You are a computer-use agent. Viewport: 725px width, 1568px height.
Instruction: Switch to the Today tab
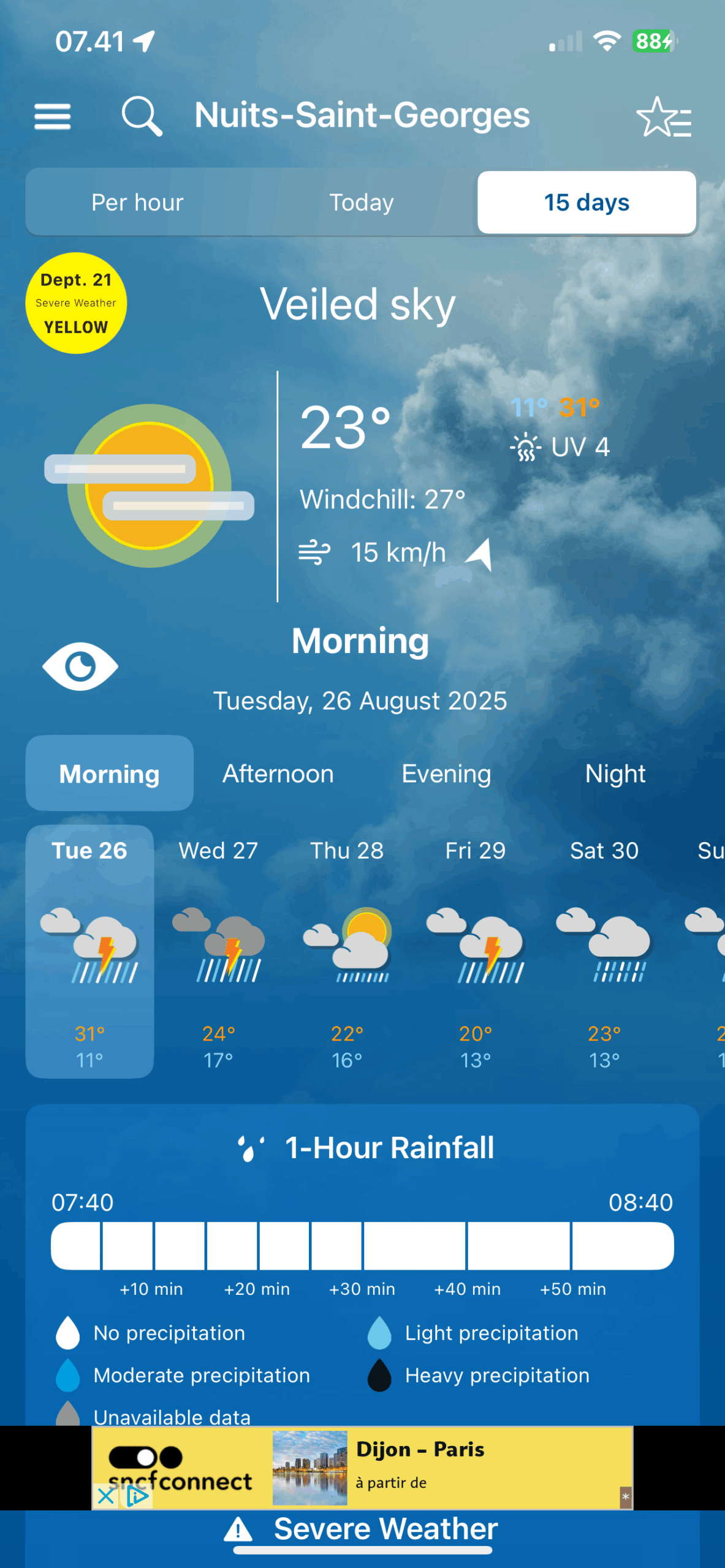(x=362, y=203)
